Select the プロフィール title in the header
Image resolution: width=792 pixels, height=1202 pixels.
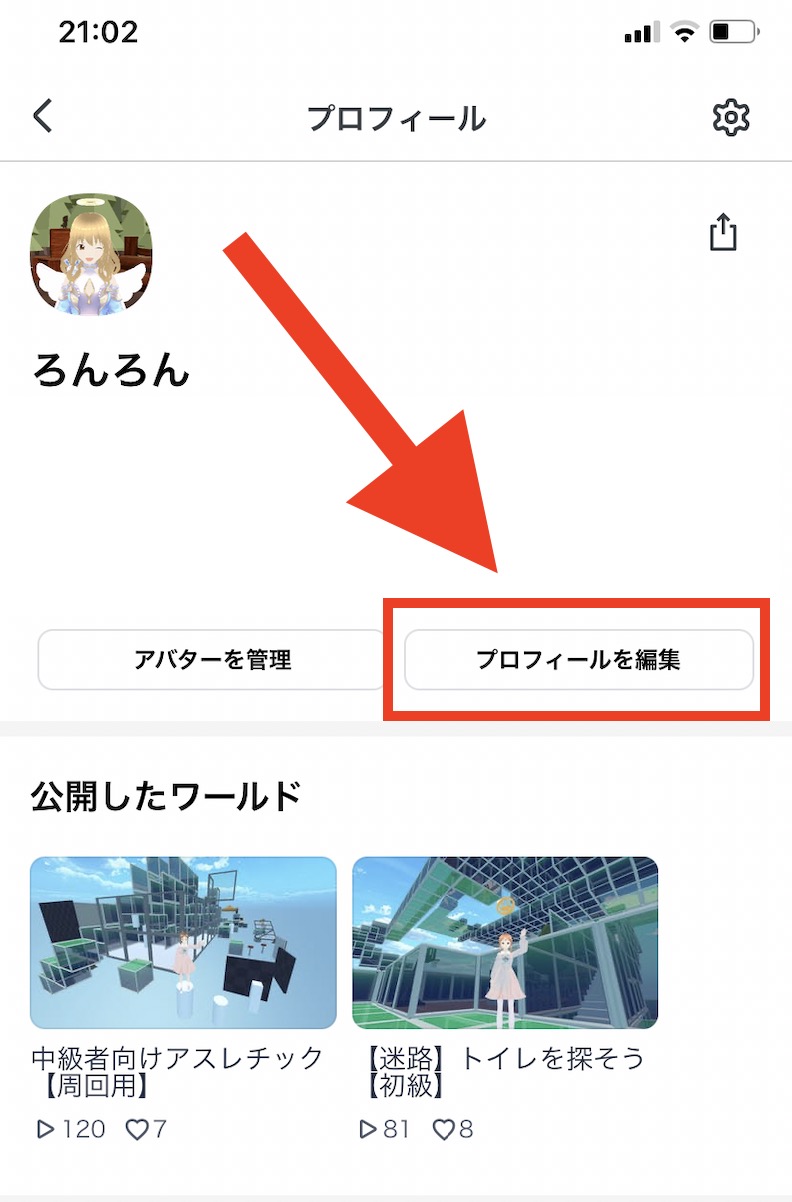396,118
